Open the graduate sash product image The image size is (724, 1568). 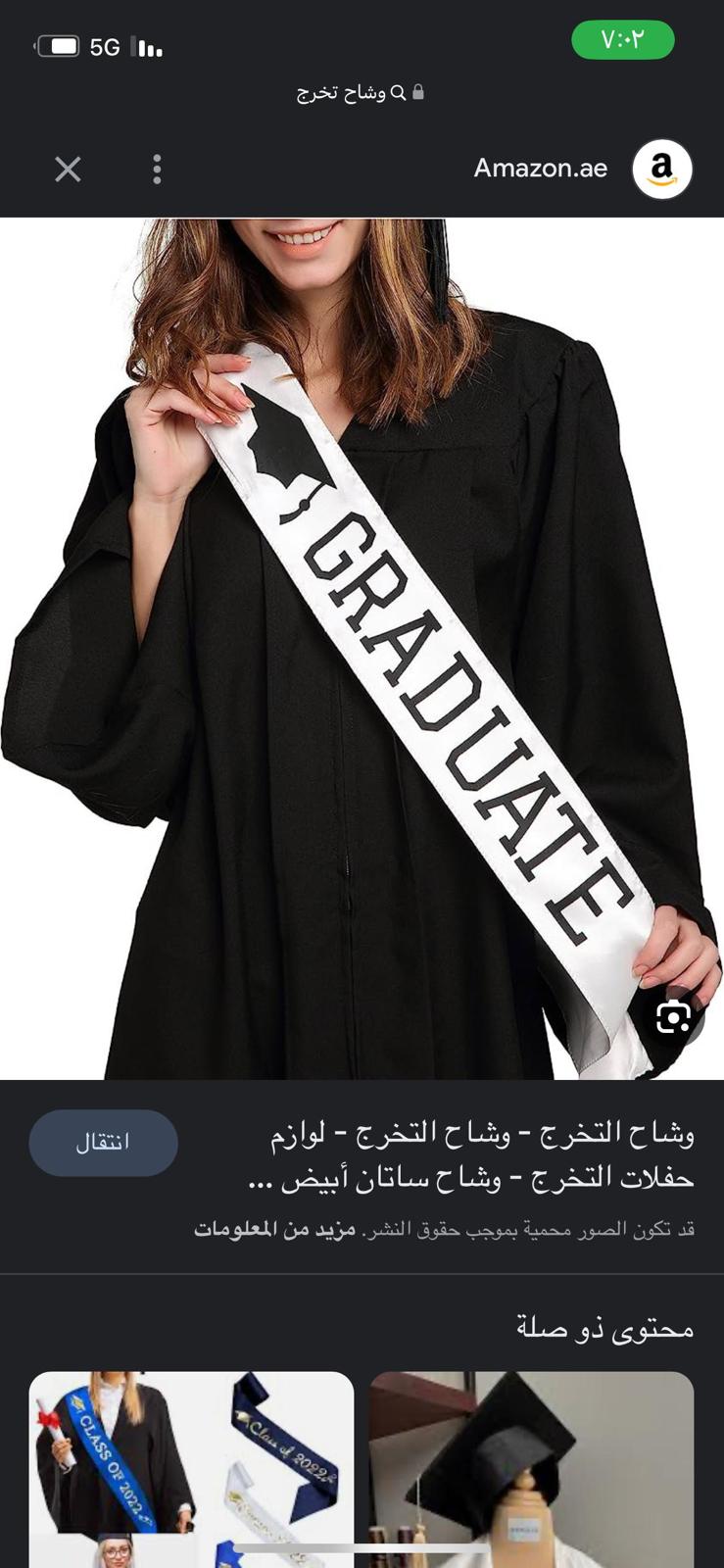362,649
